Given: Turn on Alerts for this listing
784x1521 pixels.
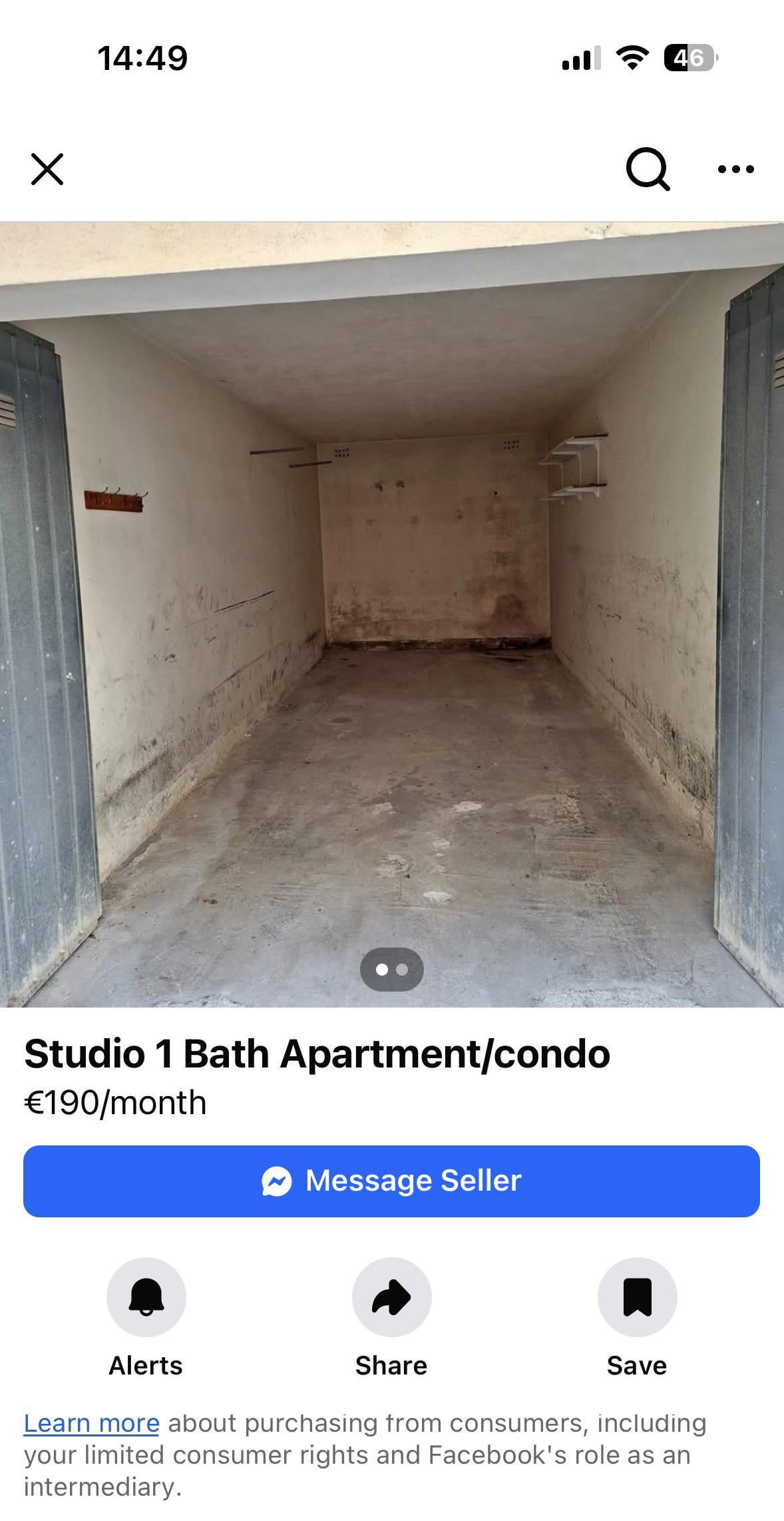Looking at the screenshot, I should (146, 1297).
